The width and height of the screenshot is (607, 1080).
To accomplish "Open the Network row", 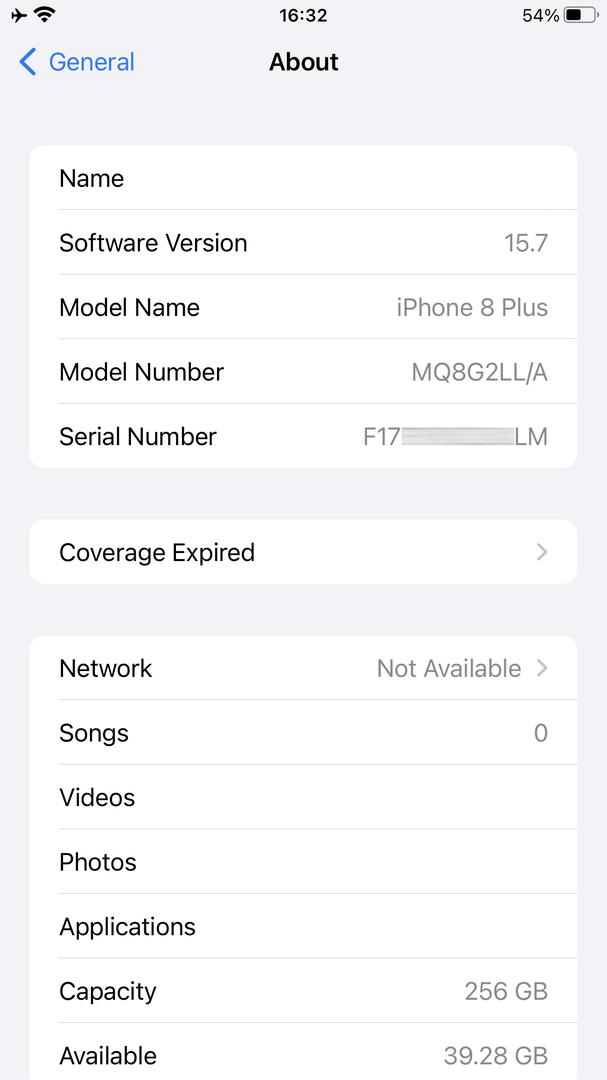I will pos(303,667).
